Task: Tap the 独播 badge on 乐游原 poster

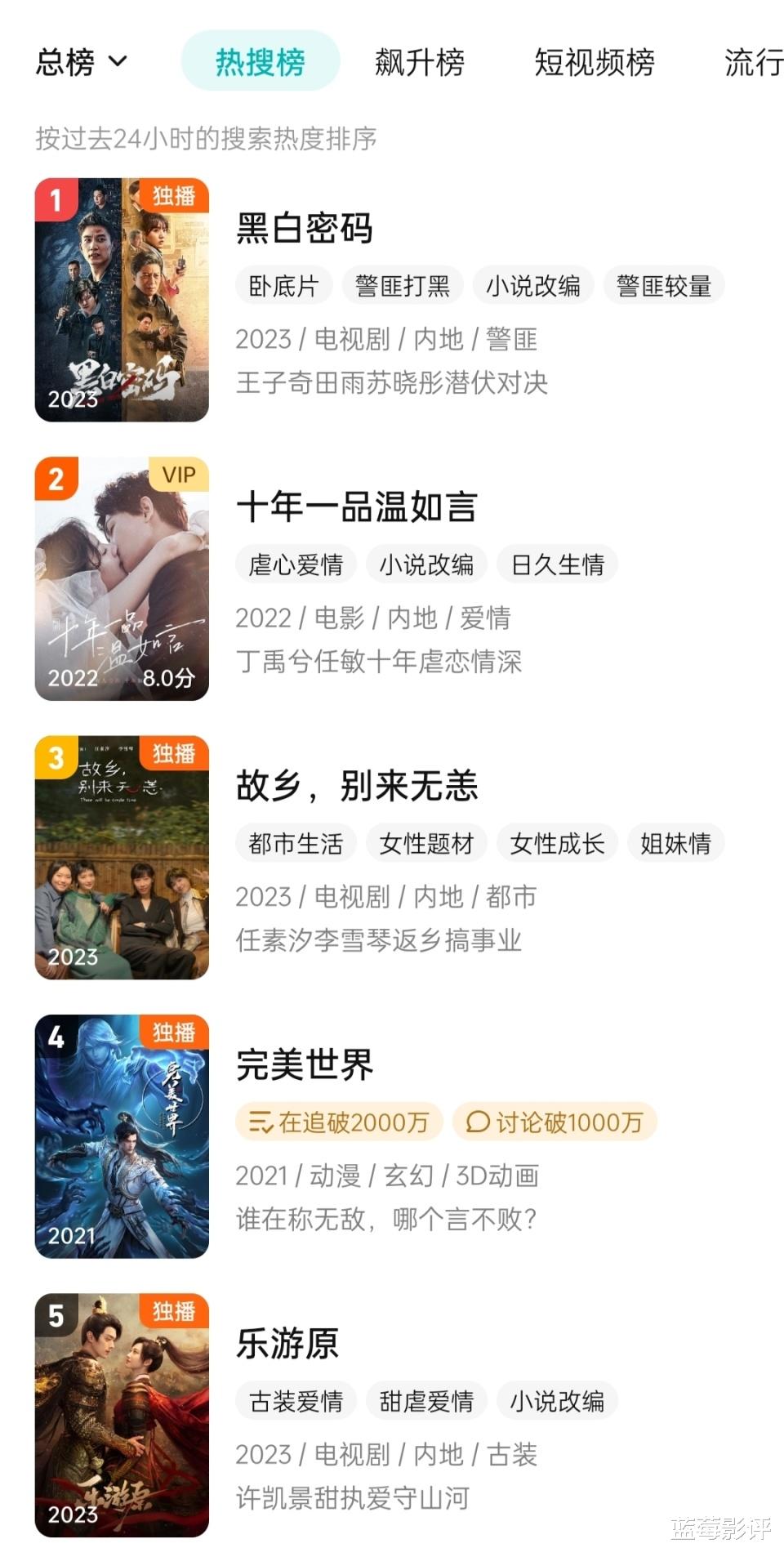Action: pyautogui.click(x=174, y=1314)
